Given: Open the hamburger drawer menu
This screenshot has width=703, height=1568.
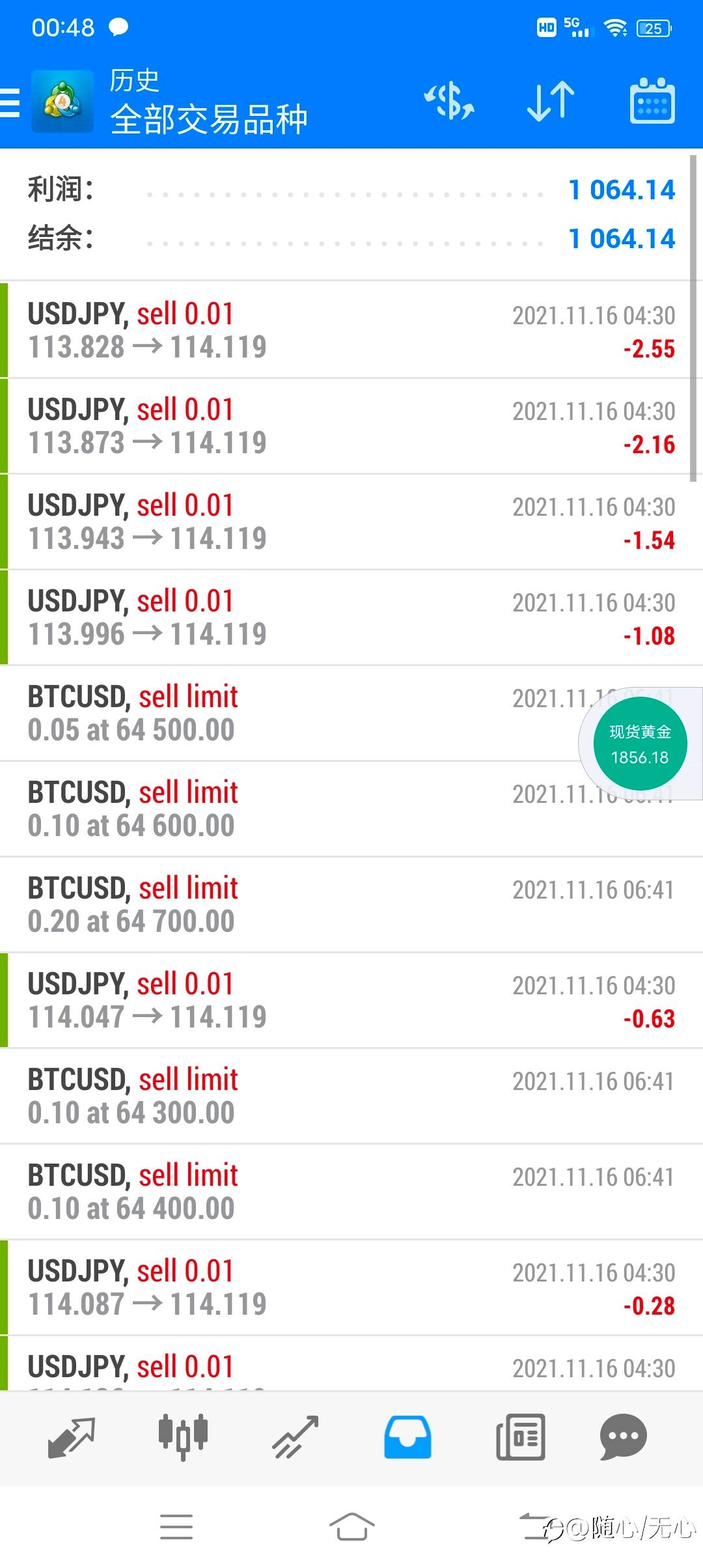Looking at the screenshot, I should (10, 102).
